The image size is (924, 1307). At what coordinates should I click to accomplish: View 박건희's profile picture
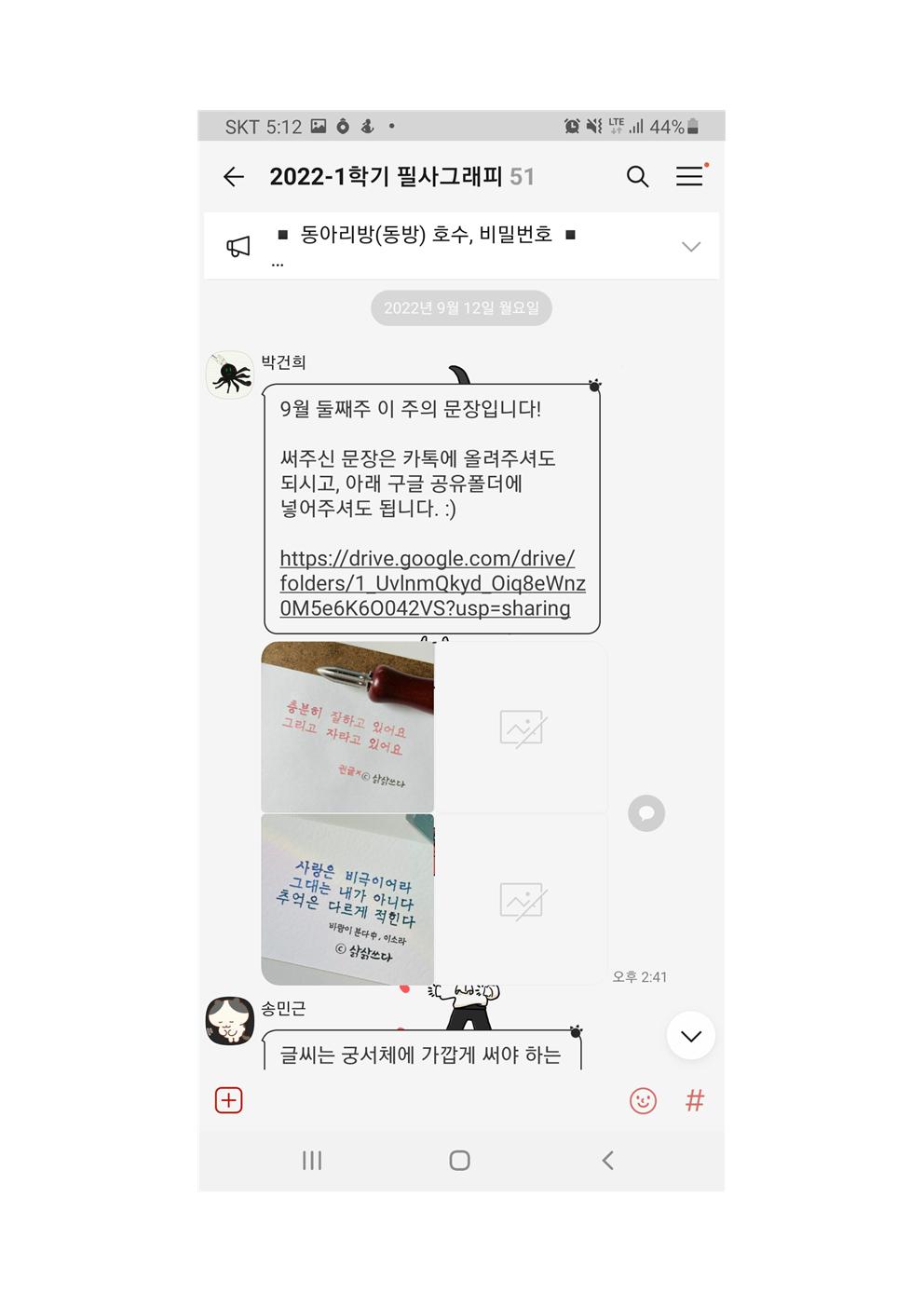tap(229, 375)
